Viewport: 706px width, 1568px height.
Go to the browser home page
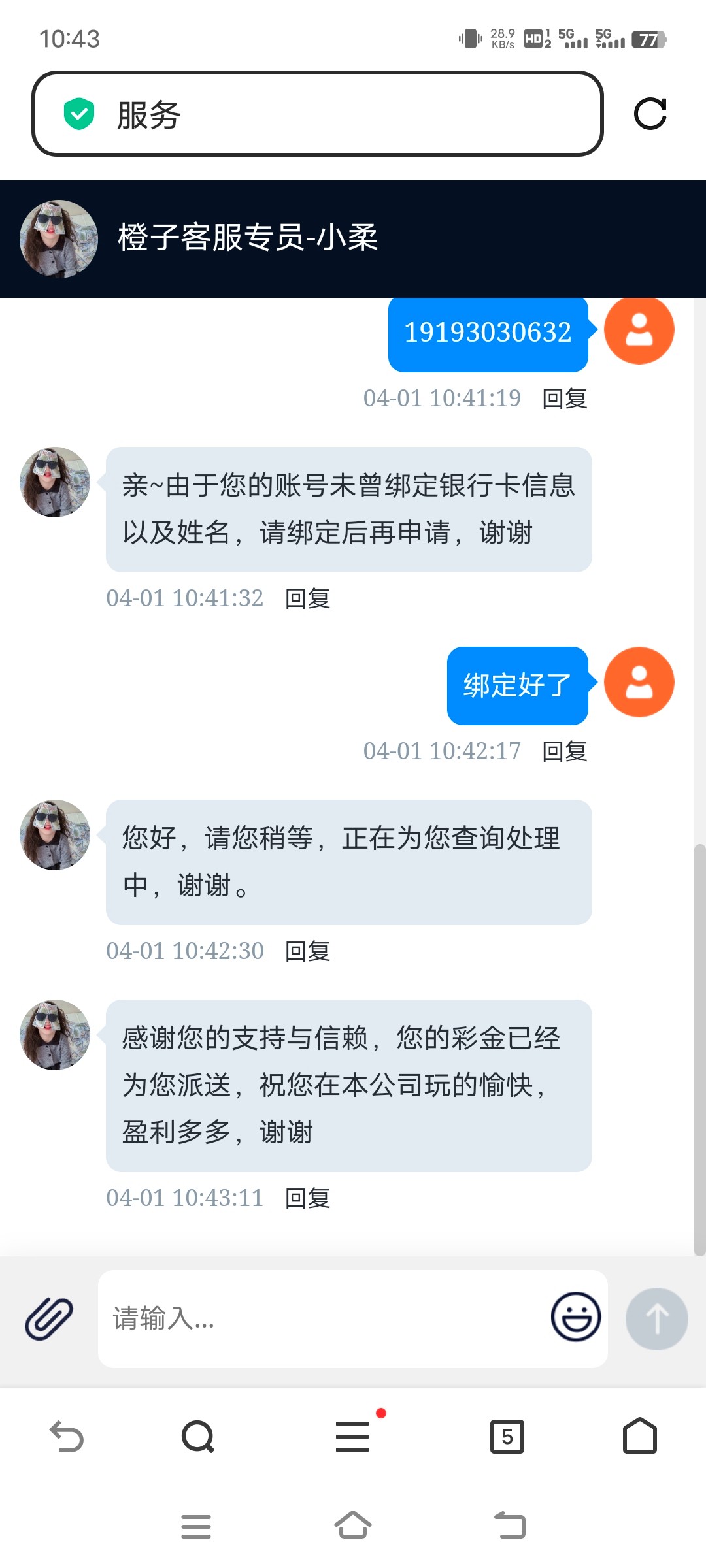(640, 1435)
